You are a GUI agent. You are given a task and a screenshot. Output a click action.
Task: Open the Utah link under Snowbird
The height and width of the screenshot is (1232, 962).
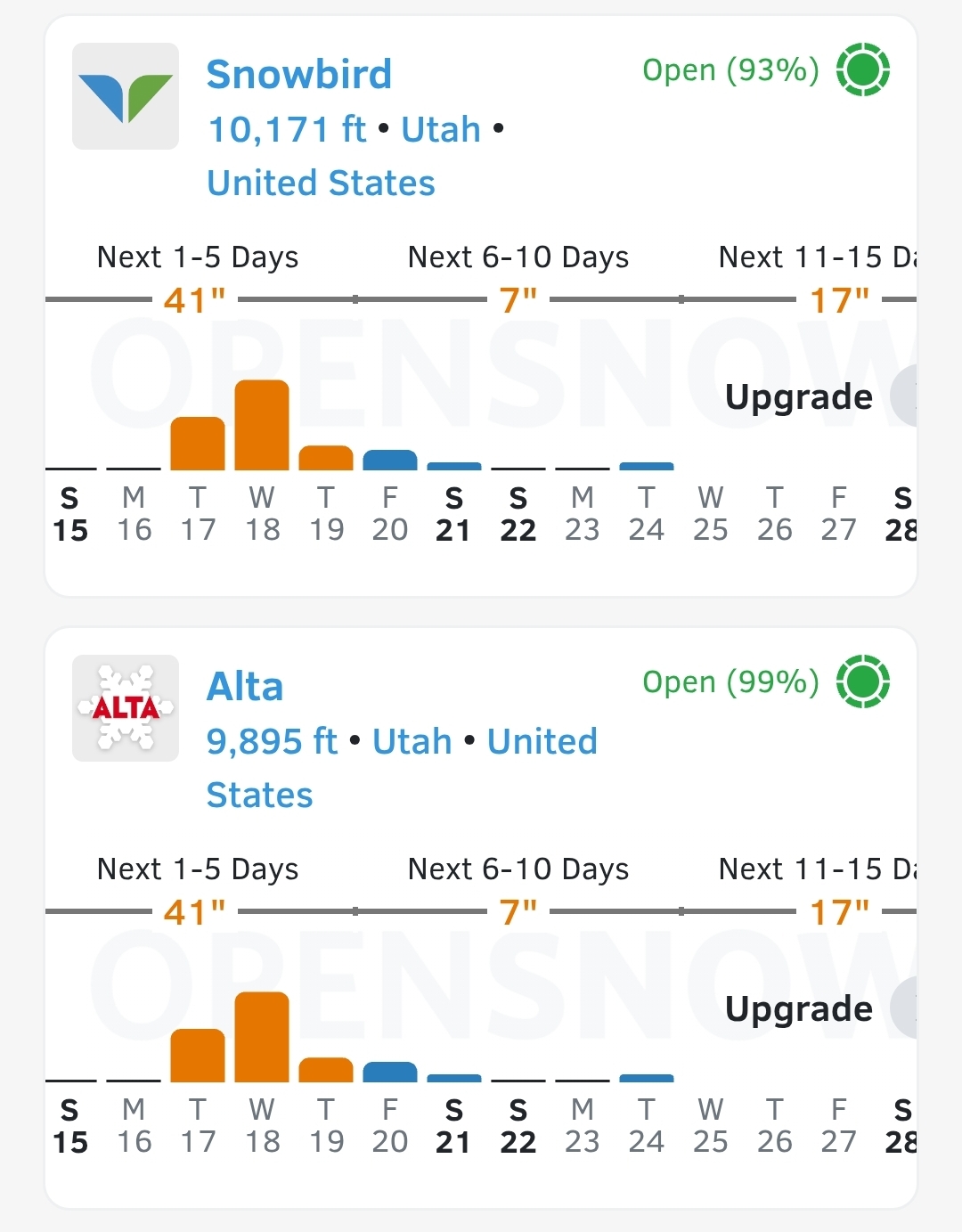coord(441,130)
